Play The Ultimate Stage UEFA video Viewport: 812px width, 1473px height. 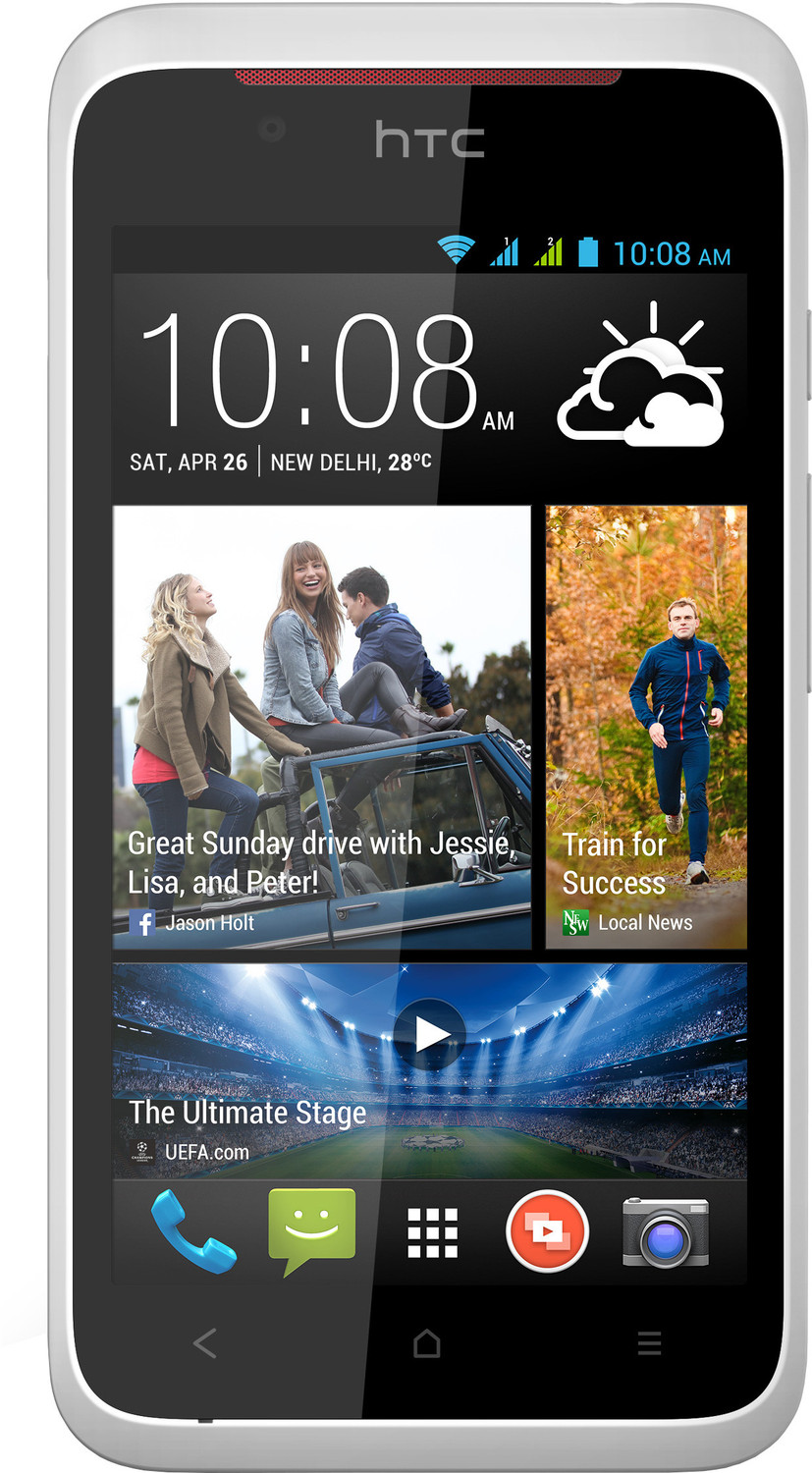[430, 1034]
